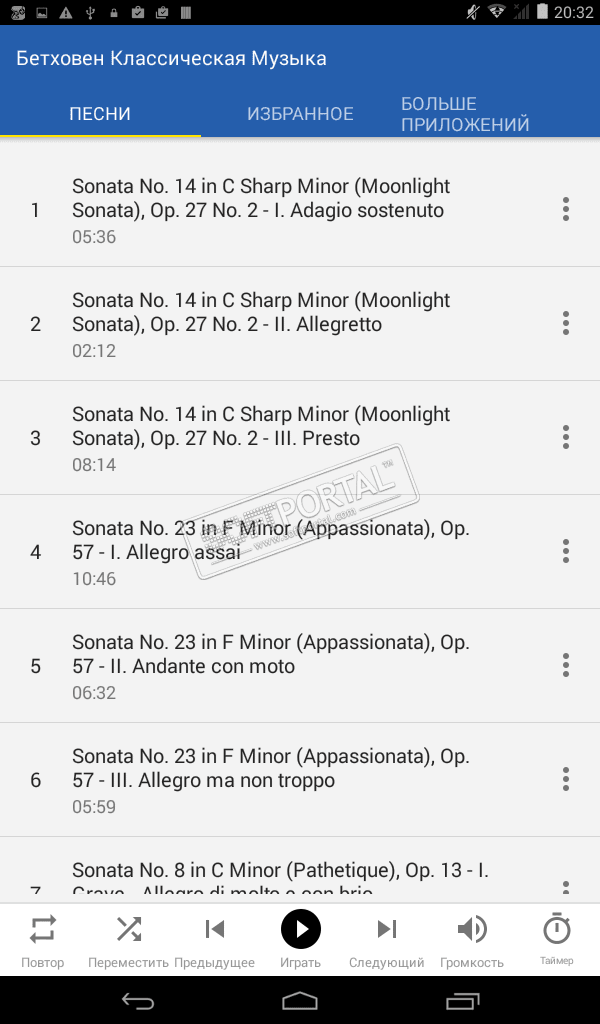Open options for Appassionata I. Allegro assai
600x1024 pixels.
(566, 552)
